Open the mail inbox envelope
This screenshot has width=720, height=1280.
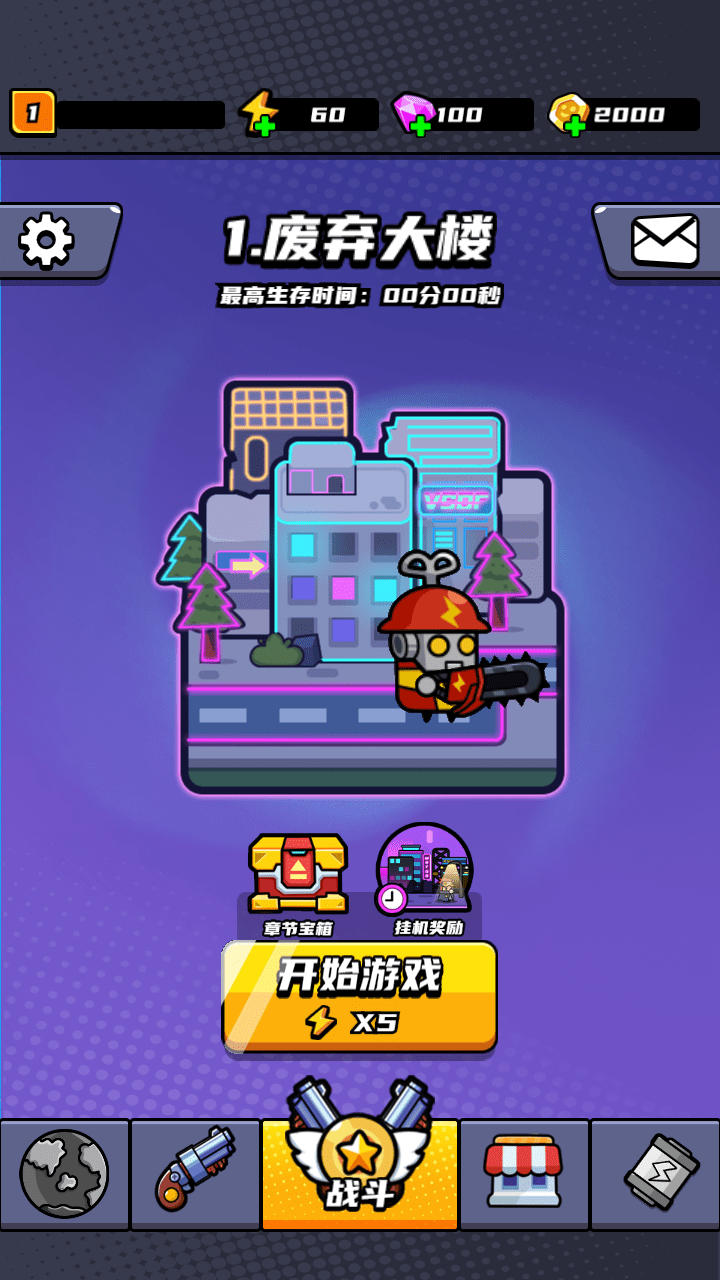click(664, 241)
